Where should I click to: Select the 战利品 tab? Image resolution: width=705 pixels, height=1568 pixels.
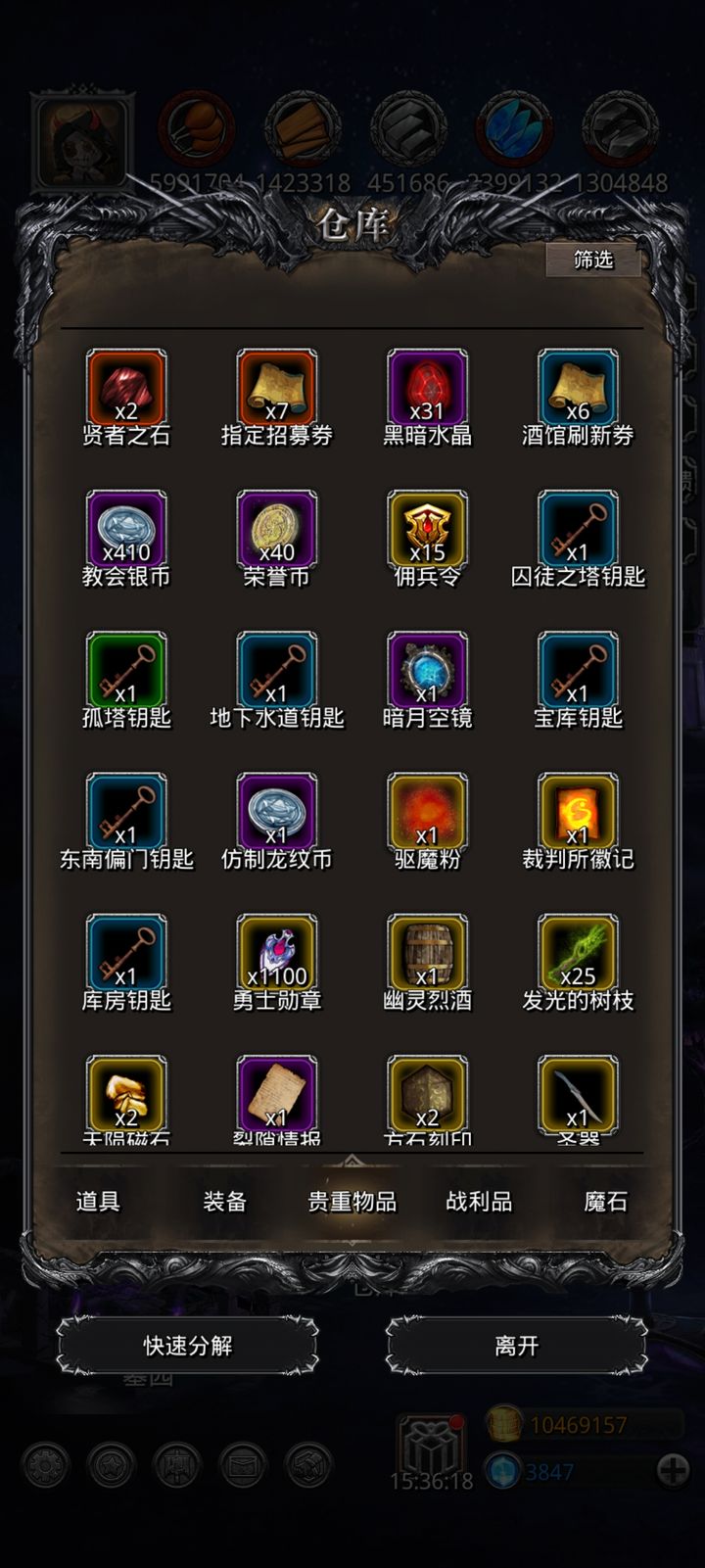pyautogui.click(x=479, y=1202)
